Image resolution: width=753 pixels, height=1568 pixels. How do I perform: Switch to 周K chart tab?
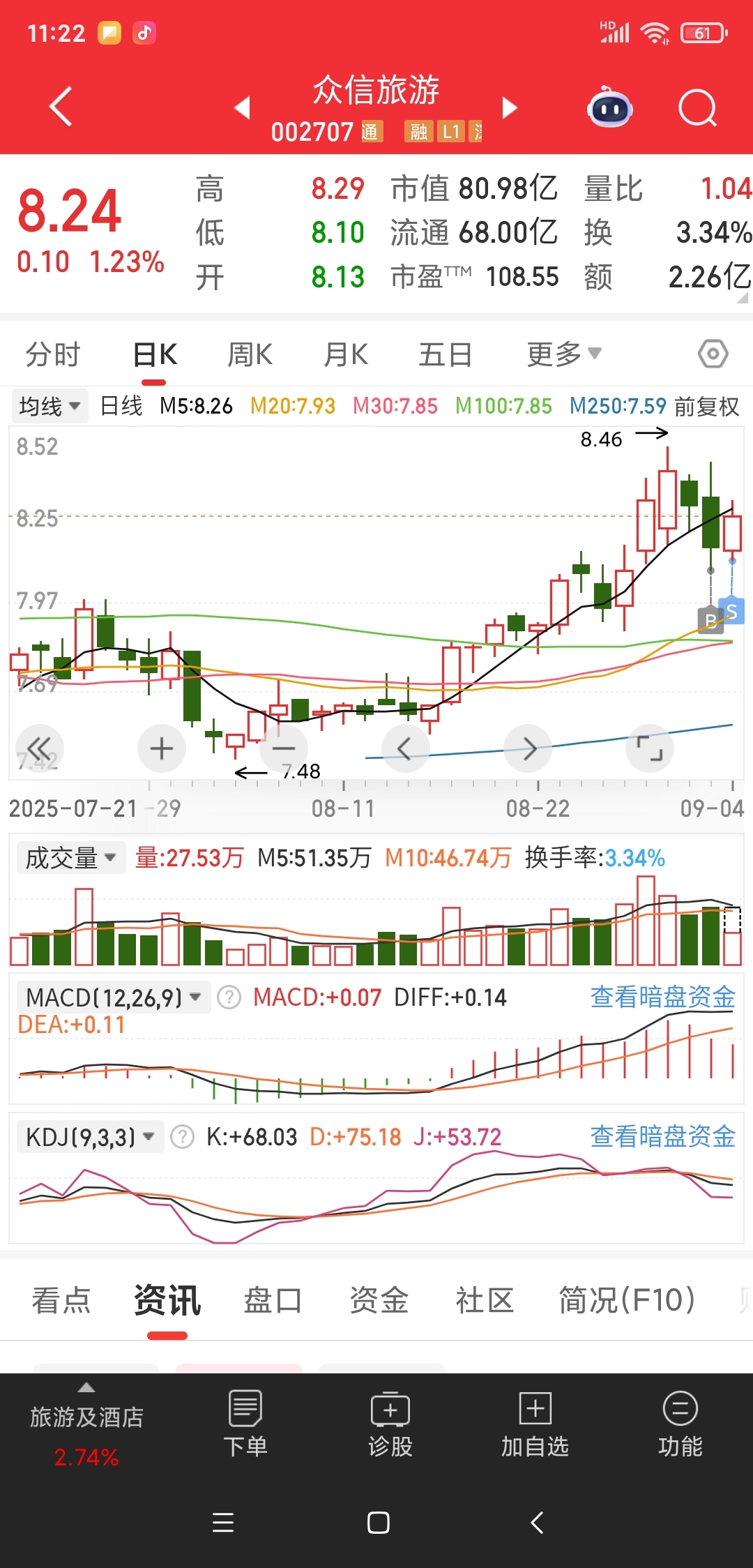click(250, 354)
